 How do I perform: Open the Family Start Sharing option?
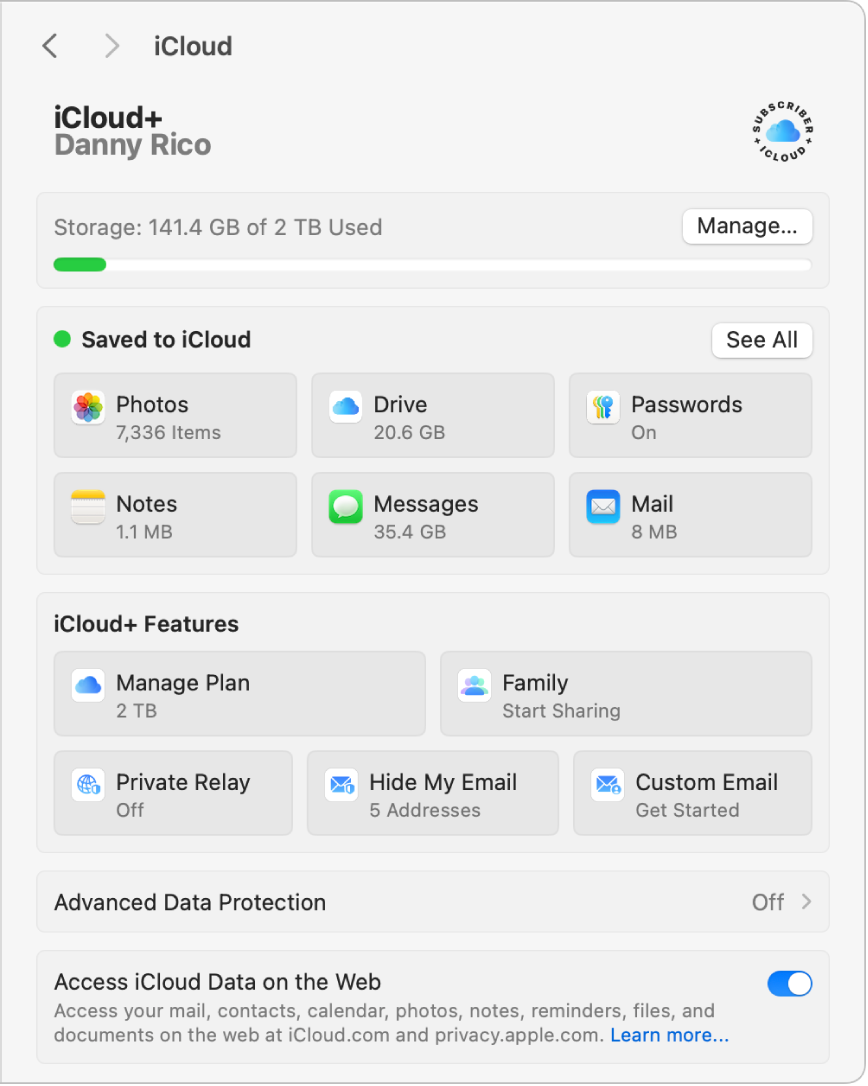click(x=626, y=693)
